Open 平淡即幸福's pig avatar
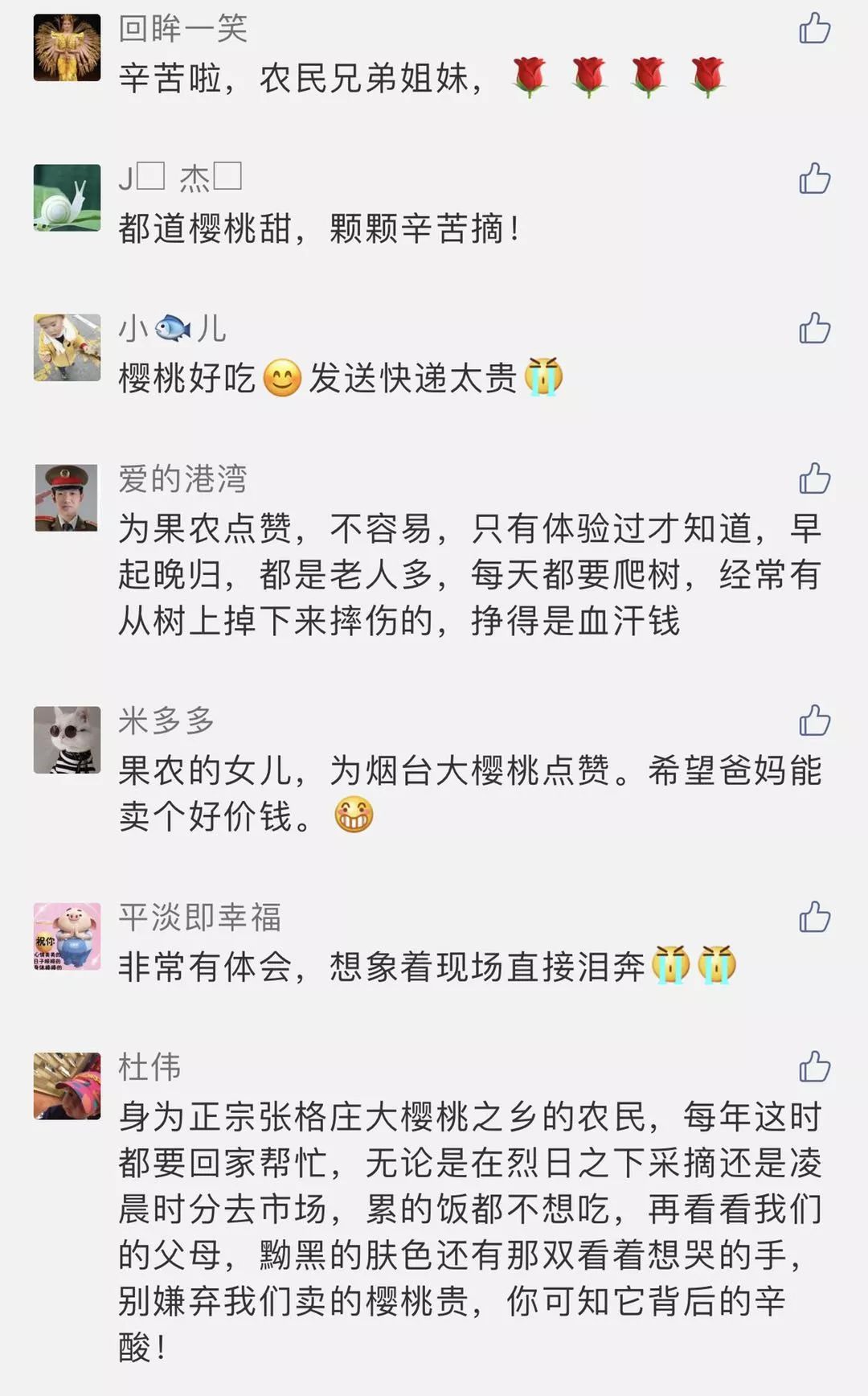This screenshot has height=1396, width=868. click(x=67, y=936)
